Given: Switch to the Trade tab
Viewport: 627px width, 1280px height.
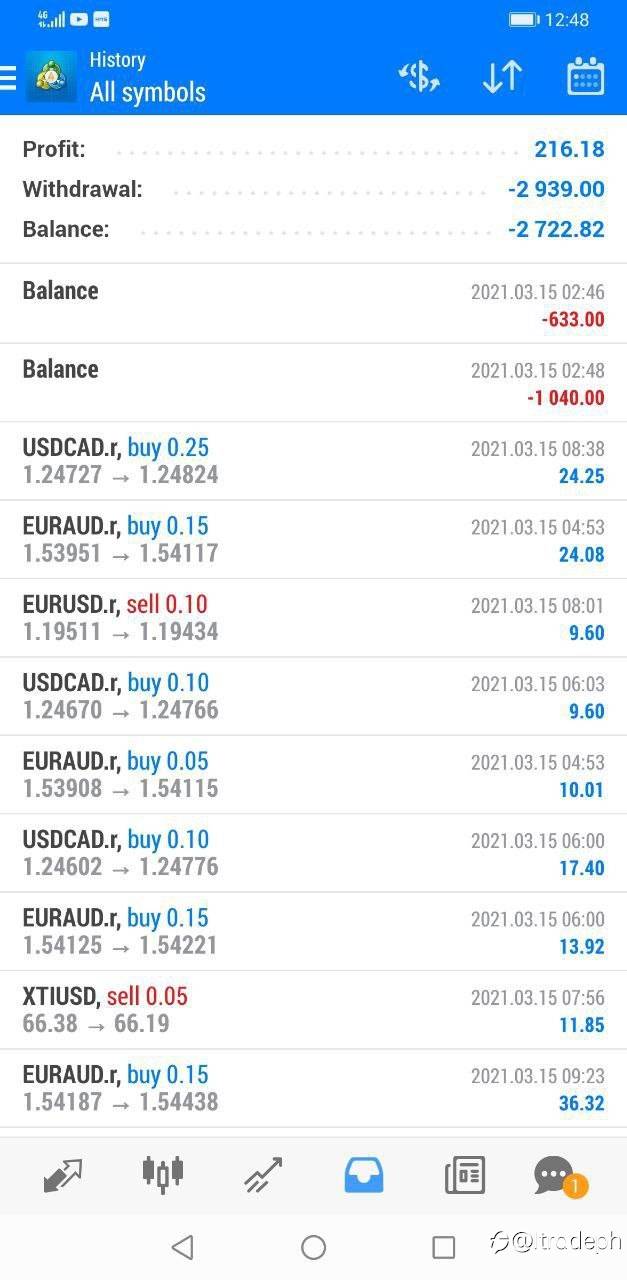Looking at the screenshot, I should point(263,1174).
